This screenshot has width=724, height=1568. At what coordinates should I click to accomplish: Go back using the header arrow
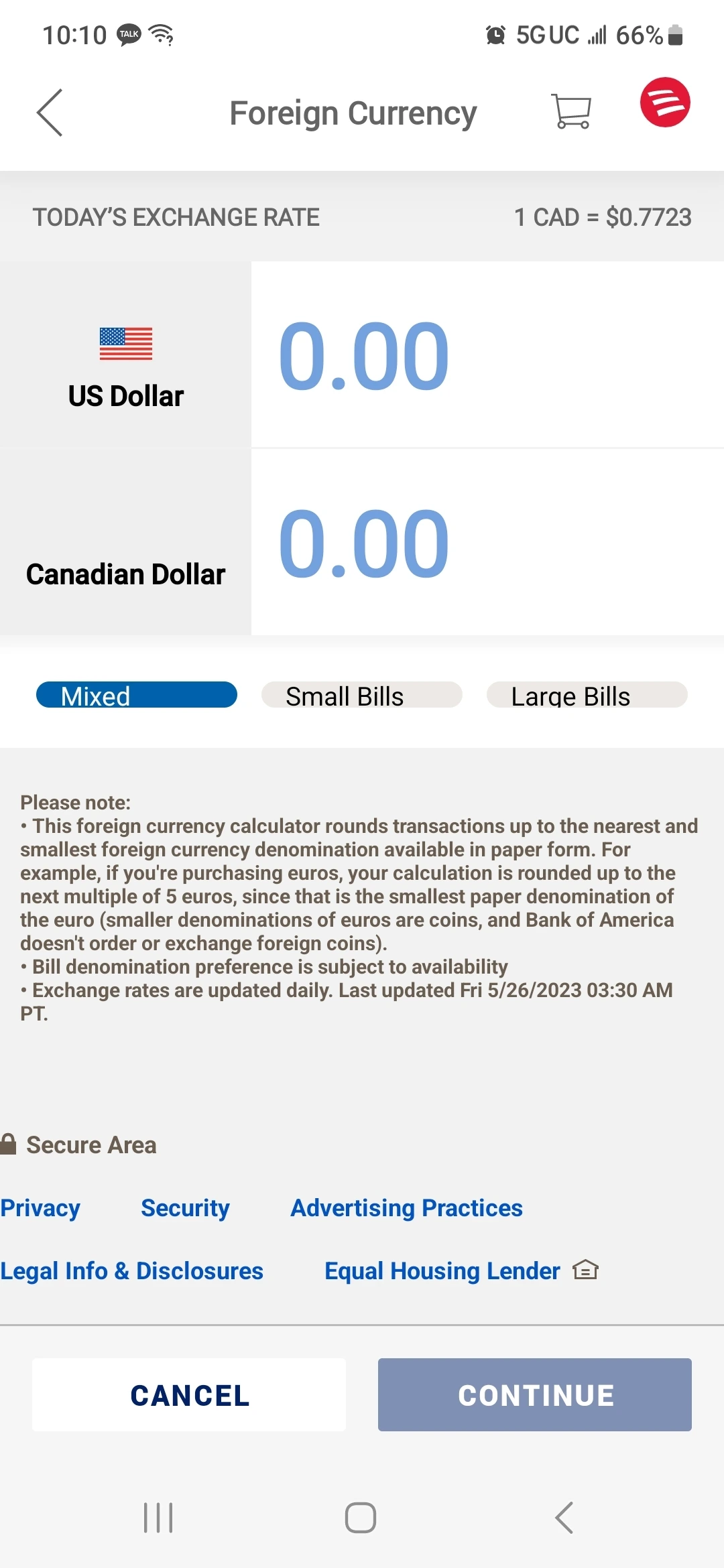(50, 113)
